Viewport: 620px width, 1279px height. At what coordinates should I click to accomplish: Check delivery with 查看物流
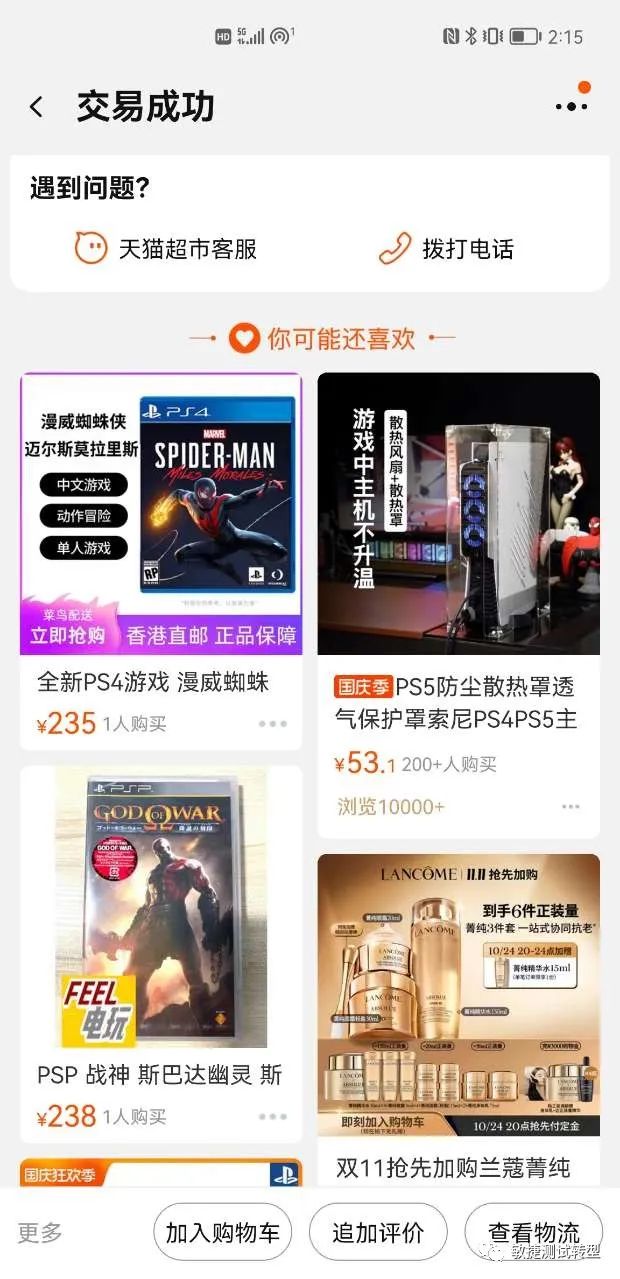point(534,1232)
